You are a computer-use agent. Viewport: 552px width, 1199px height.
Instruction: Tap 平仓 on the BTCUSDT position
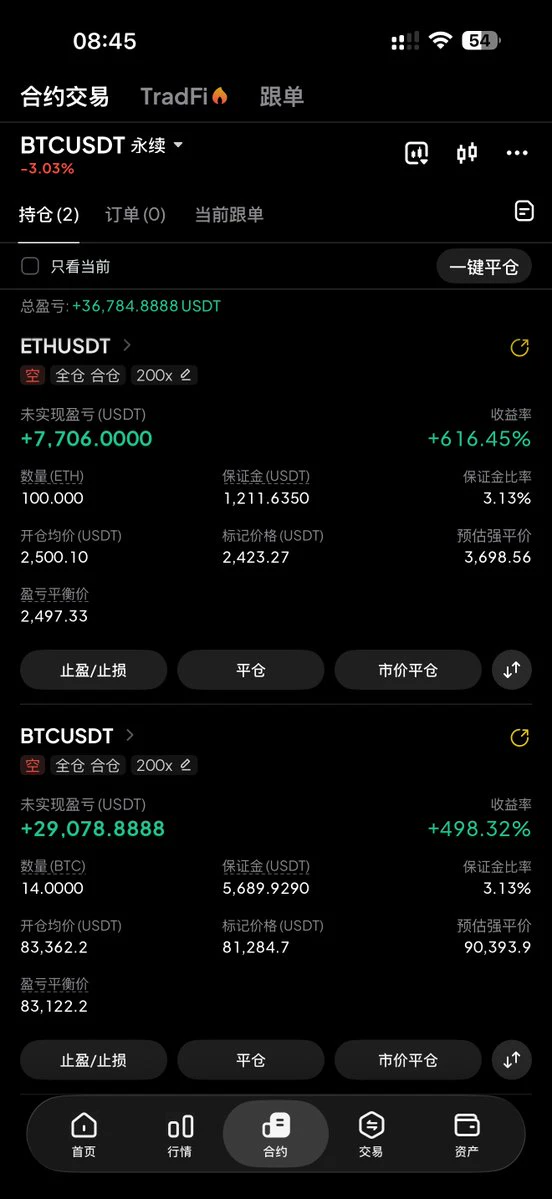251,1060
